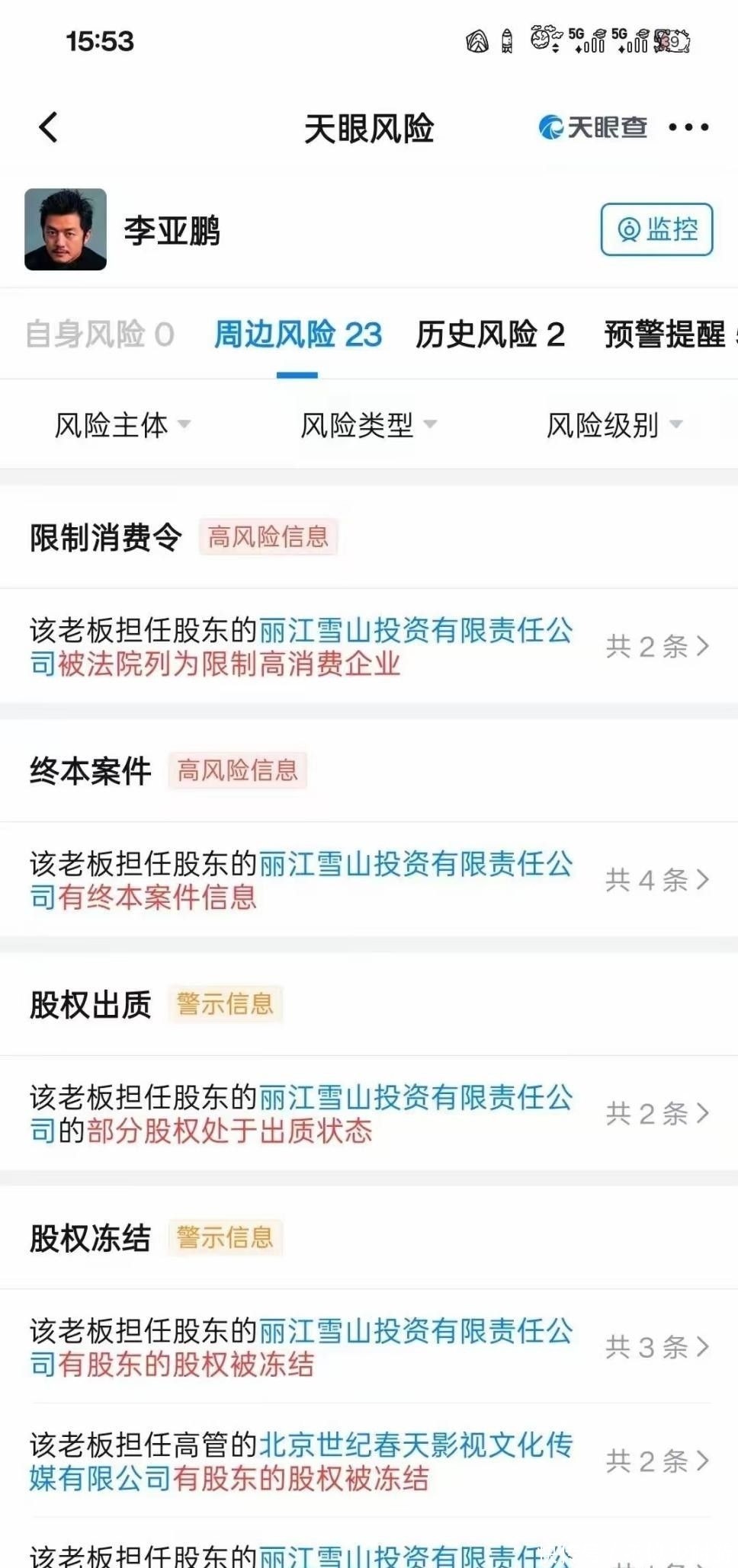
Task: Open the 限制高消费企业 row with 2 records
Action: (369, 647)
